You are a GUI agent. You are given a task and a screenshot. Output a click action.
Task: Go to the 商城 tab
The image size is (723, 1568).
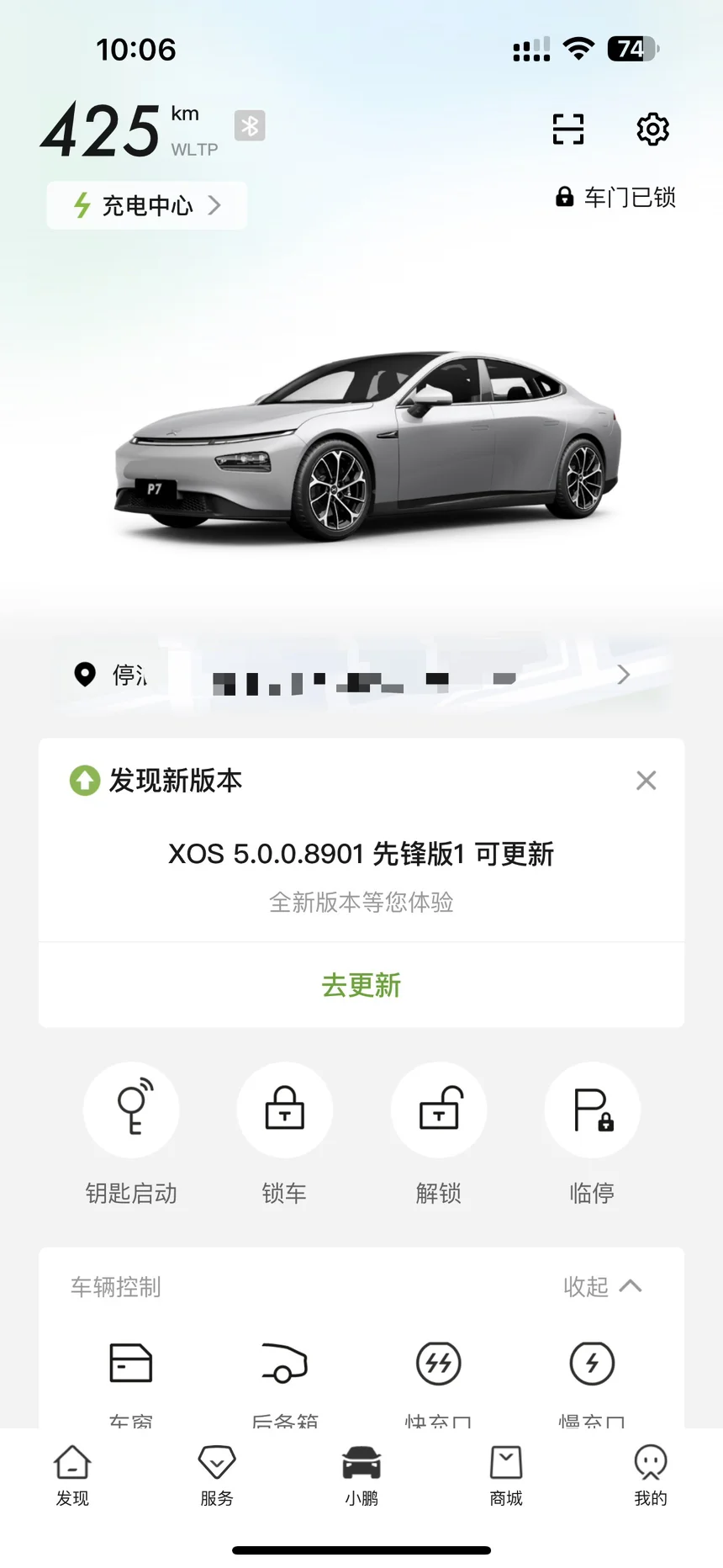point(506,1475)
